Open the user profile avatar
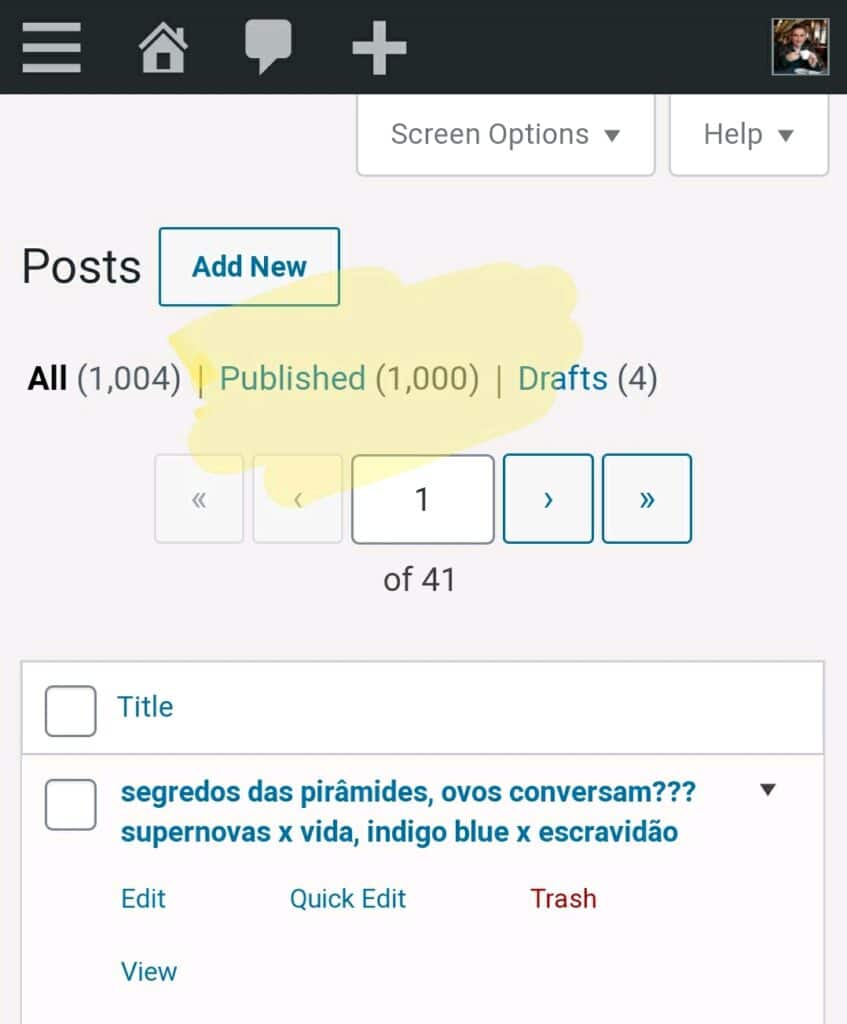 tap(800, 46)
